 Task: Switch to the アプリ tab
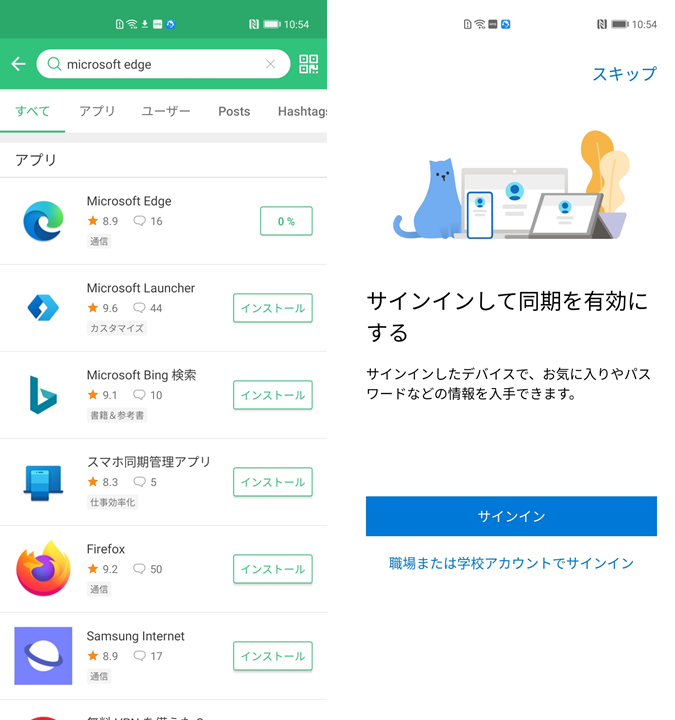(97, 111)
